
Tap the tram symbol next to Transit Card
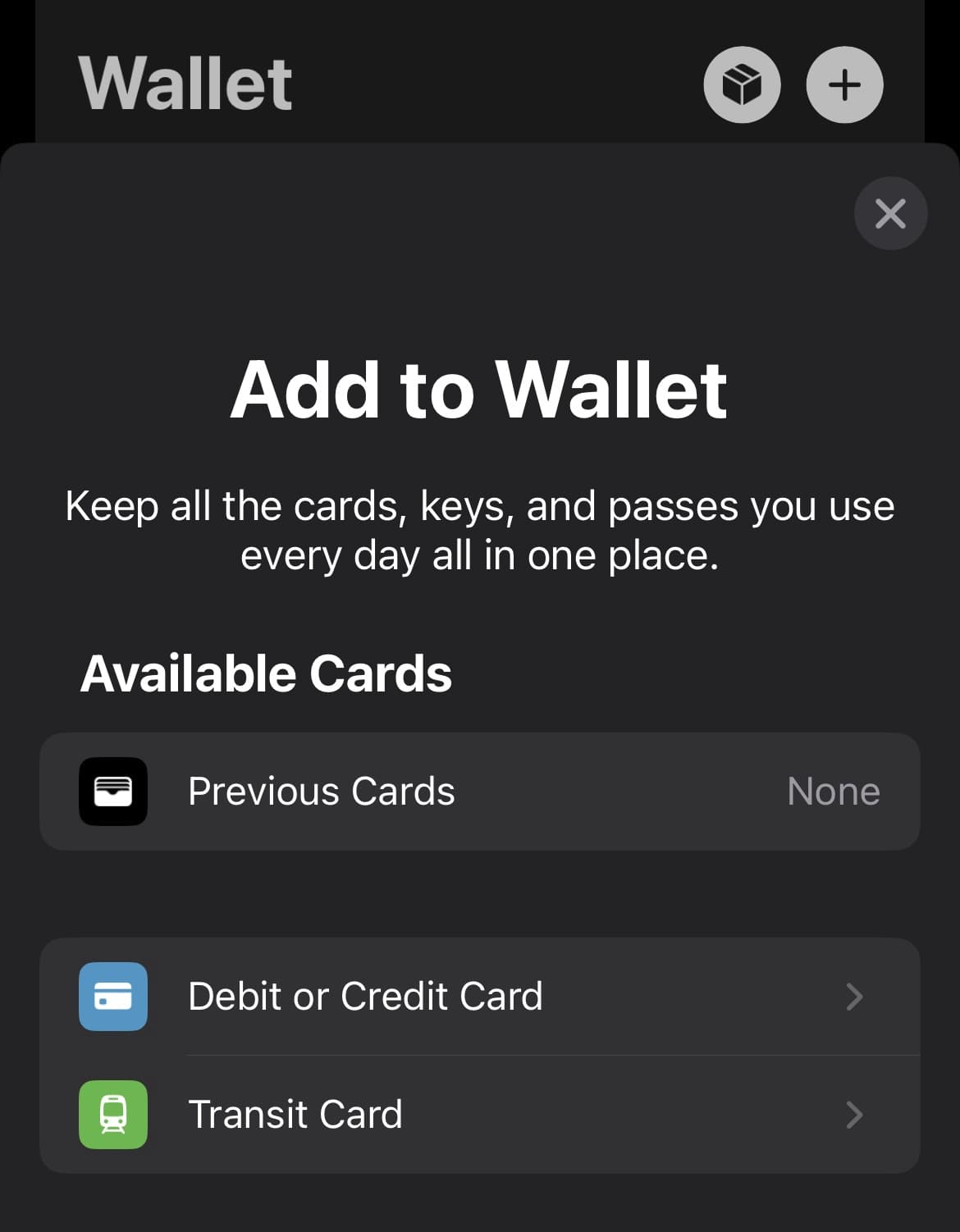[x=112, y=1114]
